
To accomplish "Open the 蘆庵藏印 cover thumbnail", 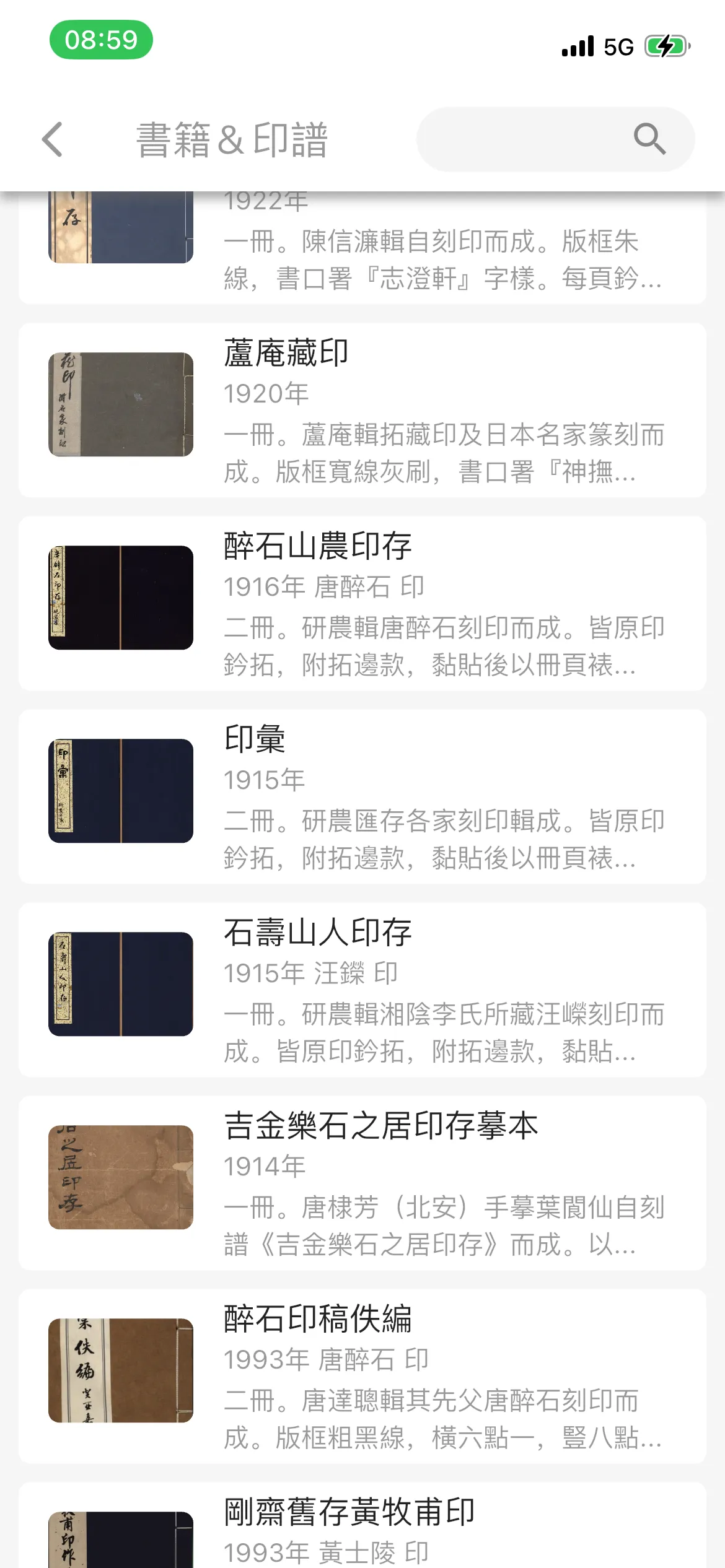I will coord(120,403).
